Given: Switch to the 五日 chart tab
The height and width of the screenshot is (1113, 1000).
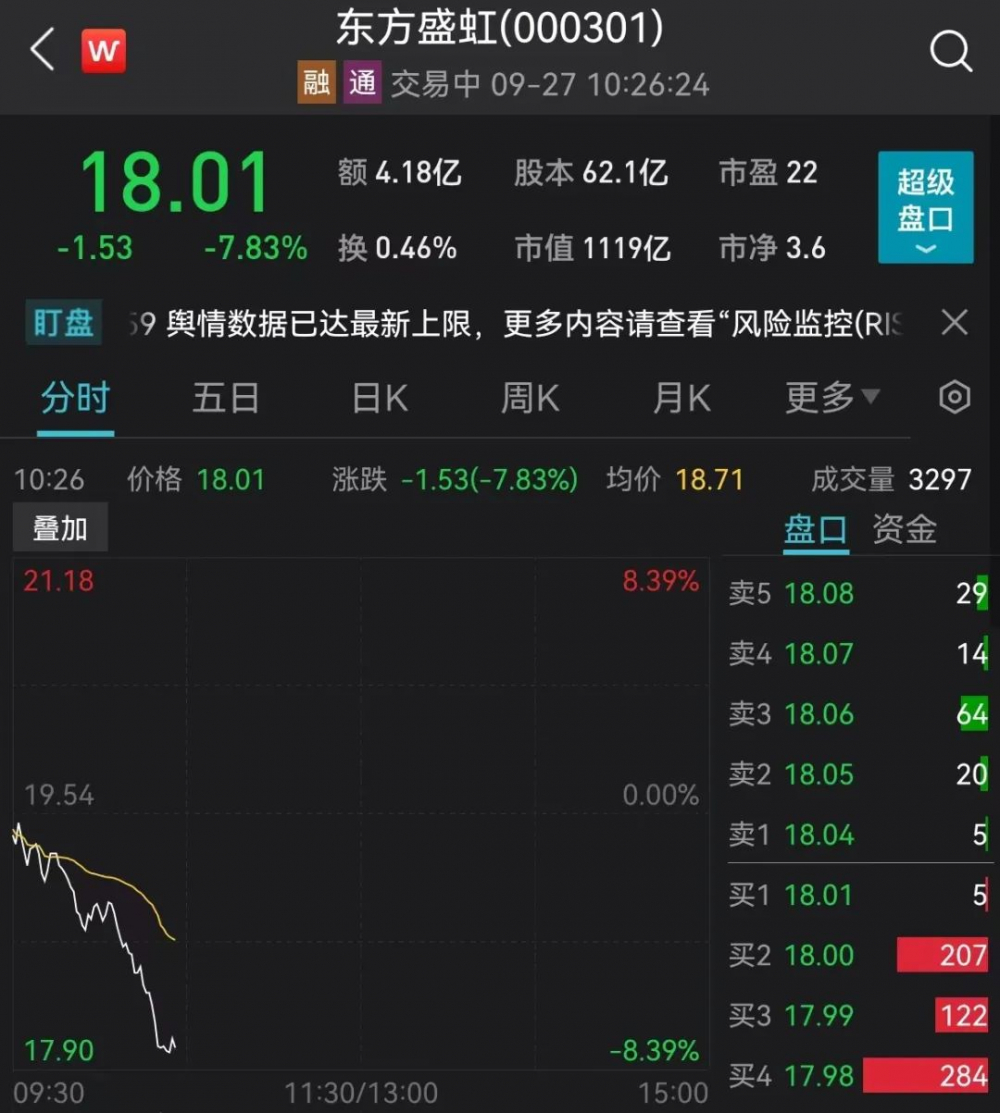Looking at the screenshot, I should coord(226,398).
